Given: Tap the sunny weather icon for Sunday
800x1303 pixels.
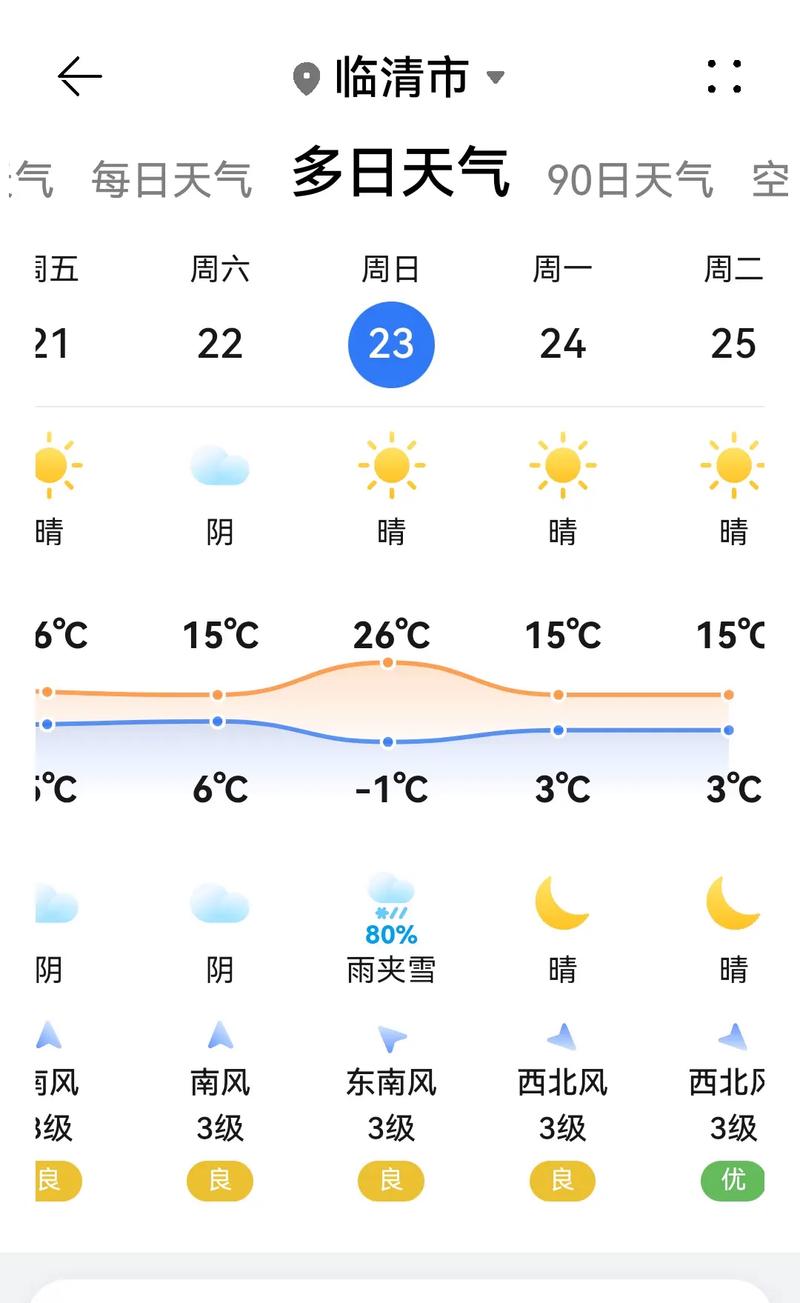Looking at the screenshot, I should point(391,465).
